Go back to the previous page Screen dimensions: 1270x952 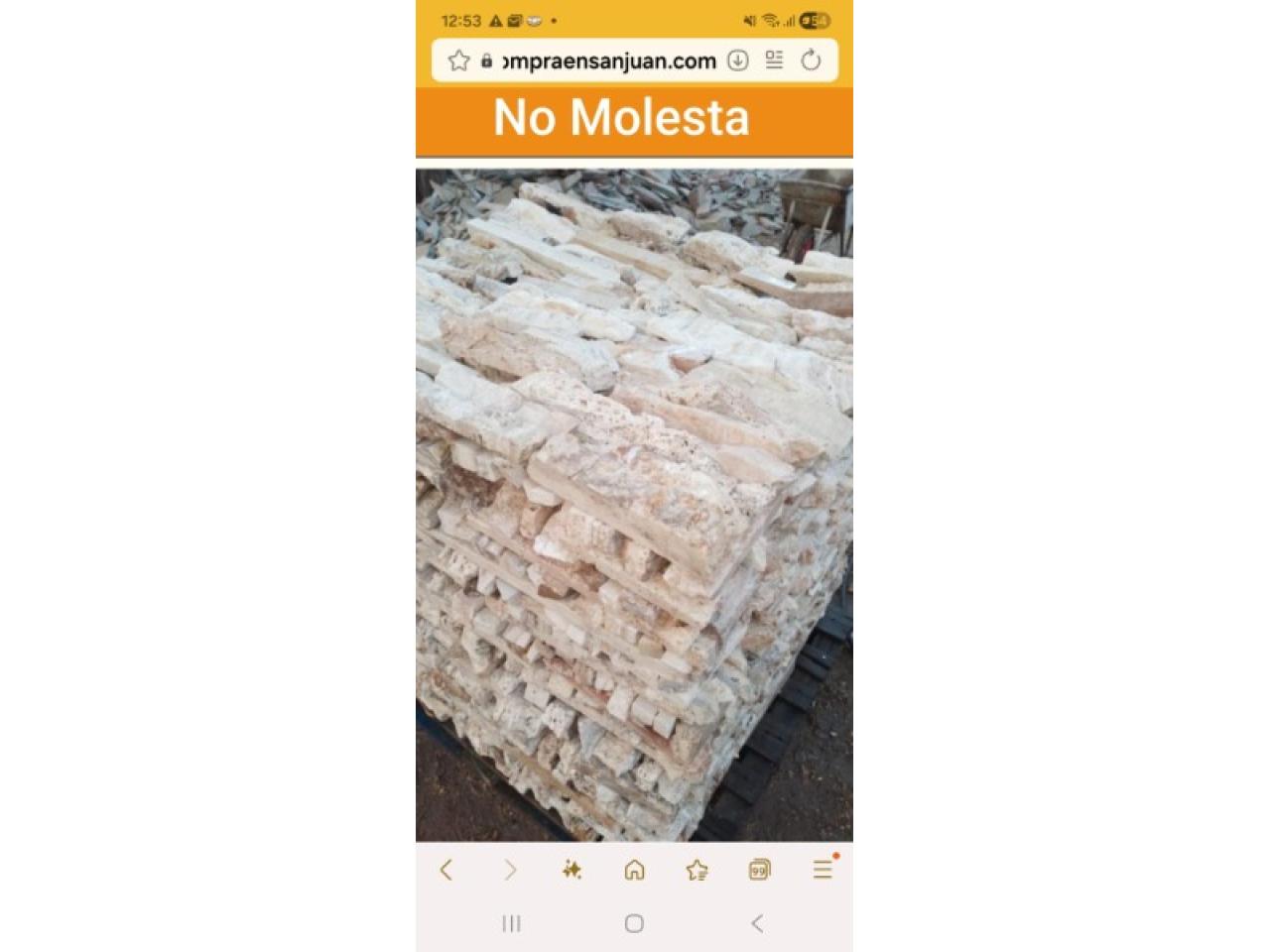(445, 870)
